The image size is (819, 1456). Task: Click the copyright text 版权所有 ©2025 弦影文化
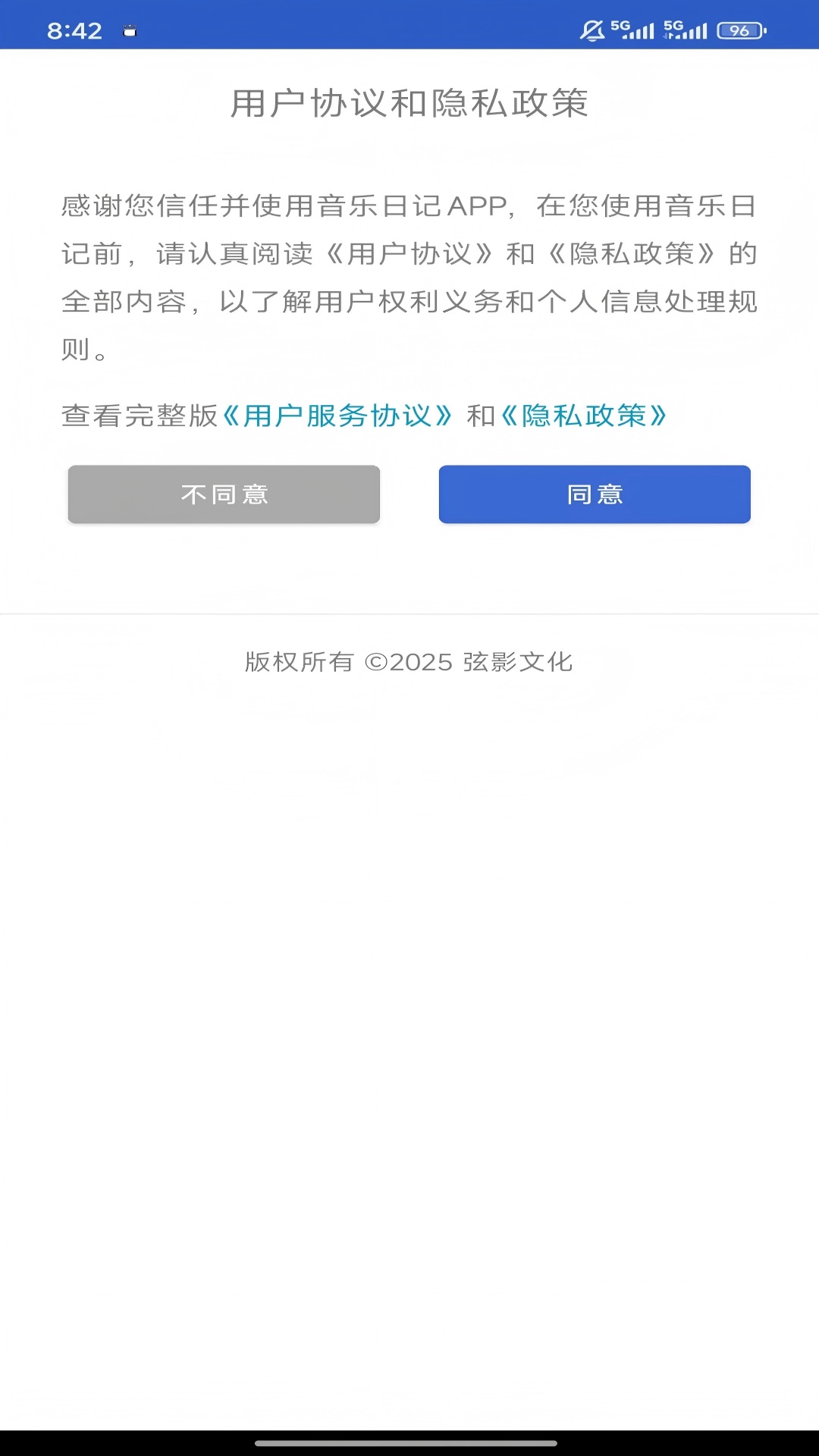(x=409, y=663)
